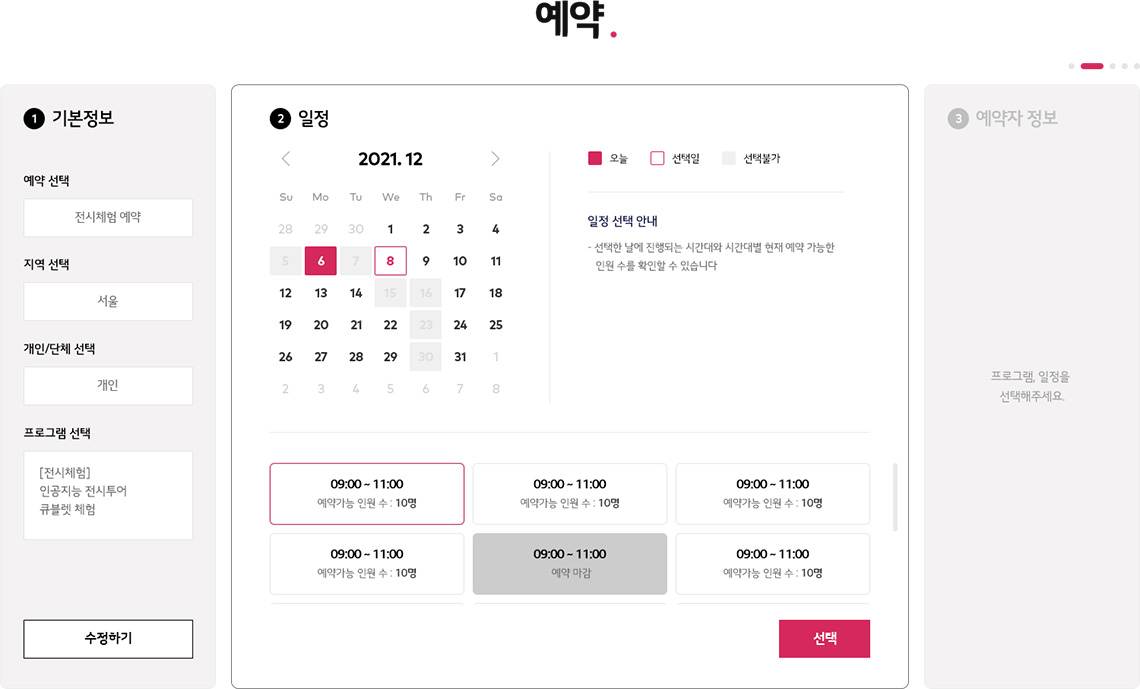The height and width of the screenshot is (689, 1140).
Task: Choose date 27 on the calendar
Action: pos(321,357)
